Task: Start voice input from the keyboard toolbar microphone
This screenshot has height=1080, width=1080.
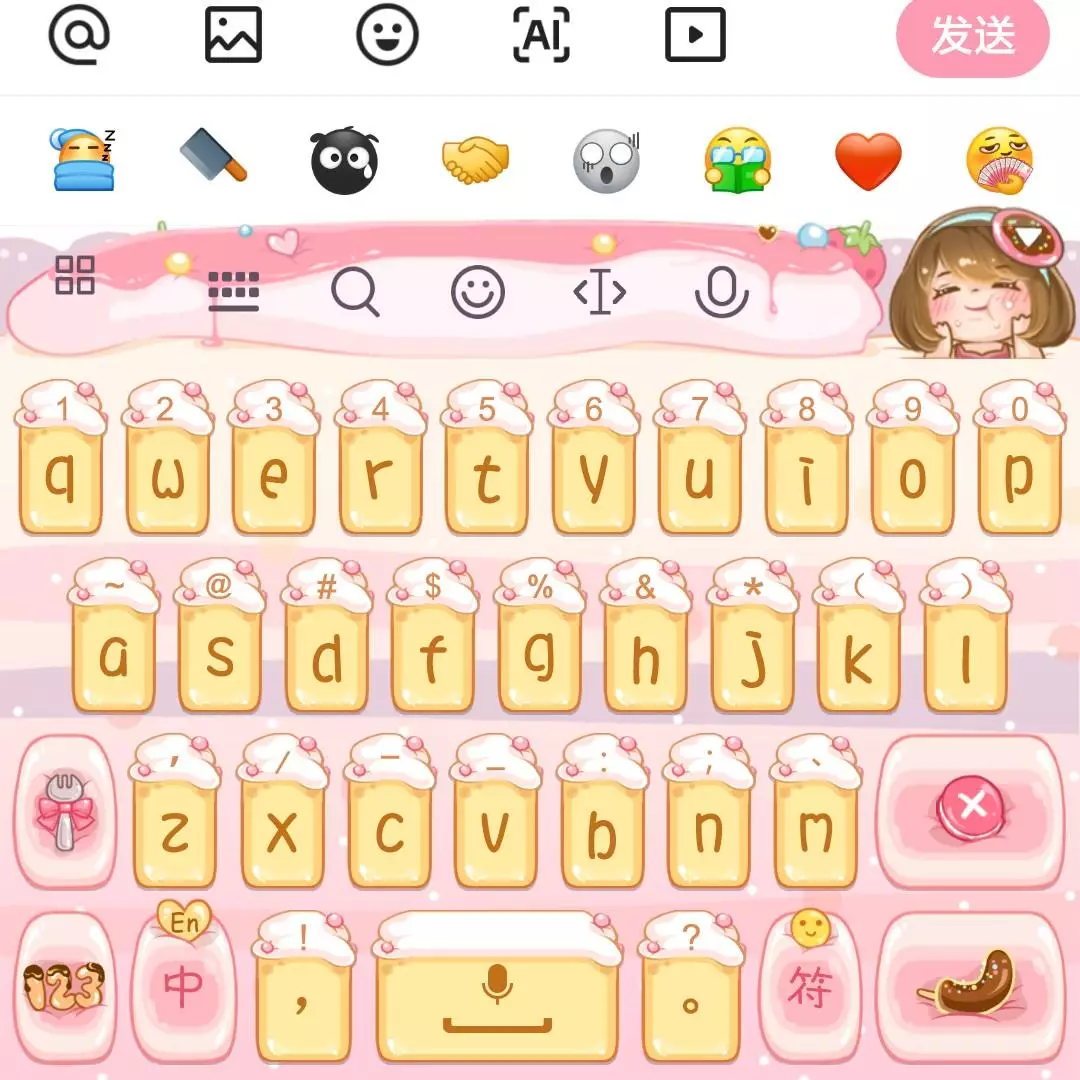Action: (x=721, y=293)
